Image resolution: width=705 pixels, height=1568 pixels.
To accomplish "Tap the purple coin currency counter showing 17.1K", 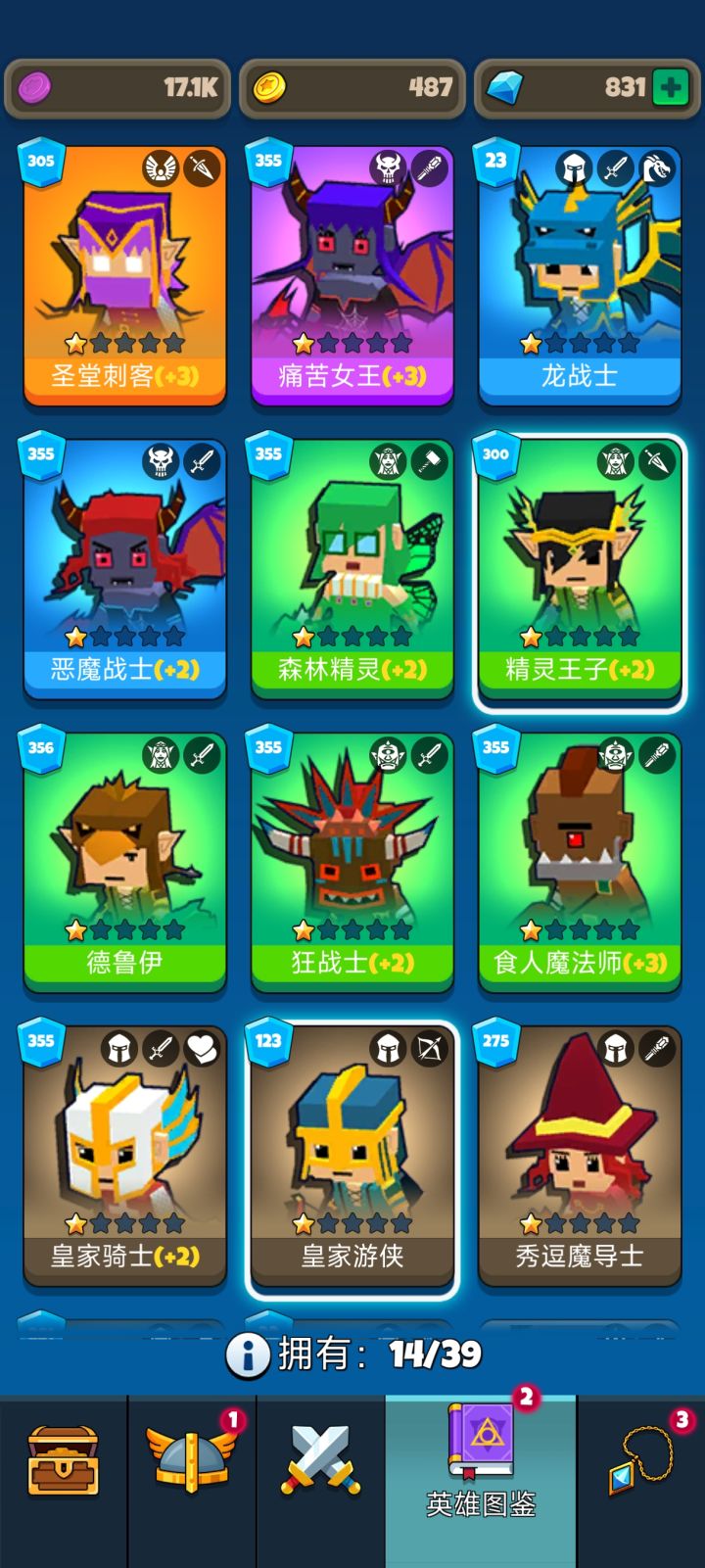I will [x=117, y=89].
